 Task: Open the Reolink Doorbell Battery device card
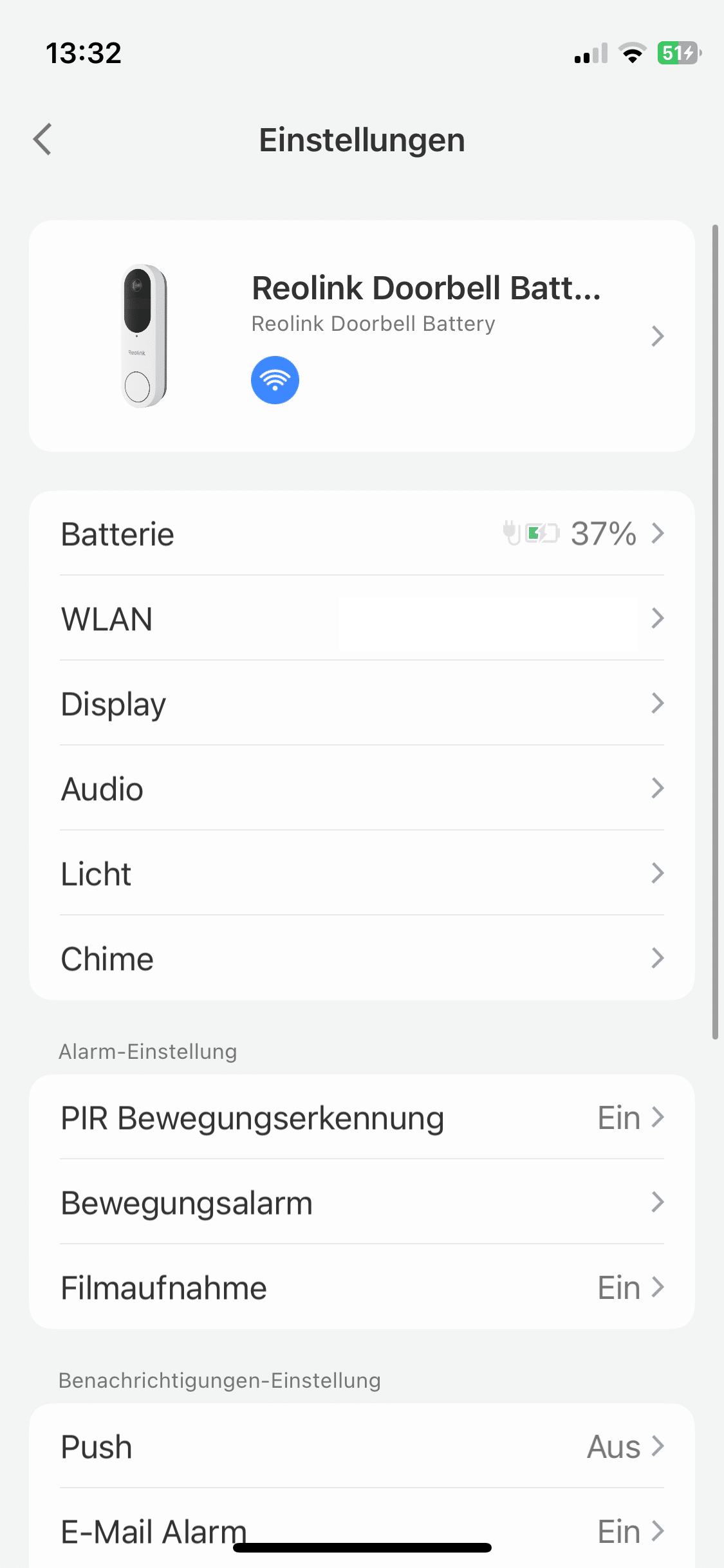(362, 336)
